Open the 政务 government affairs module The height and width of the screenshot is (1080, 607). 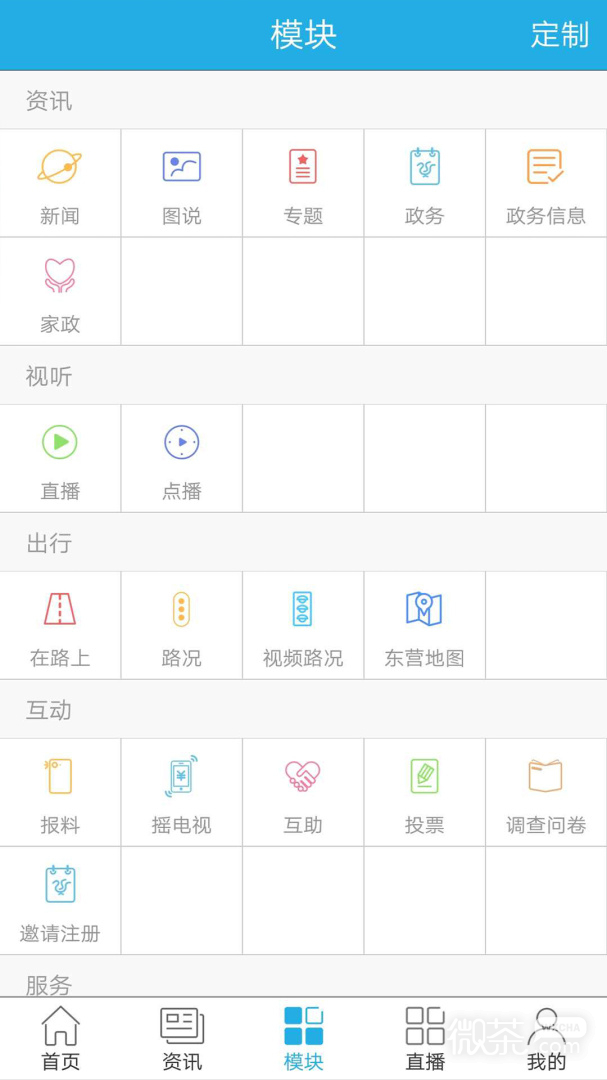tap(425, 184)
